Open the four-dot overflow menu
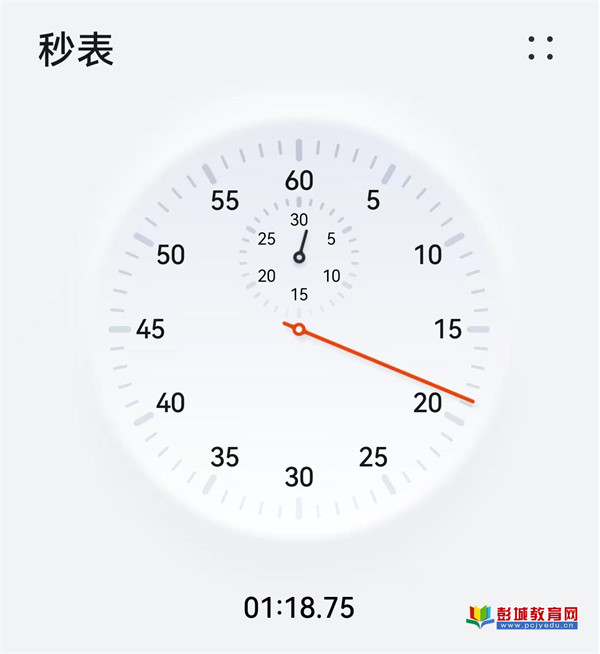Viewport: 600px width, 654px height. point(541,48)
